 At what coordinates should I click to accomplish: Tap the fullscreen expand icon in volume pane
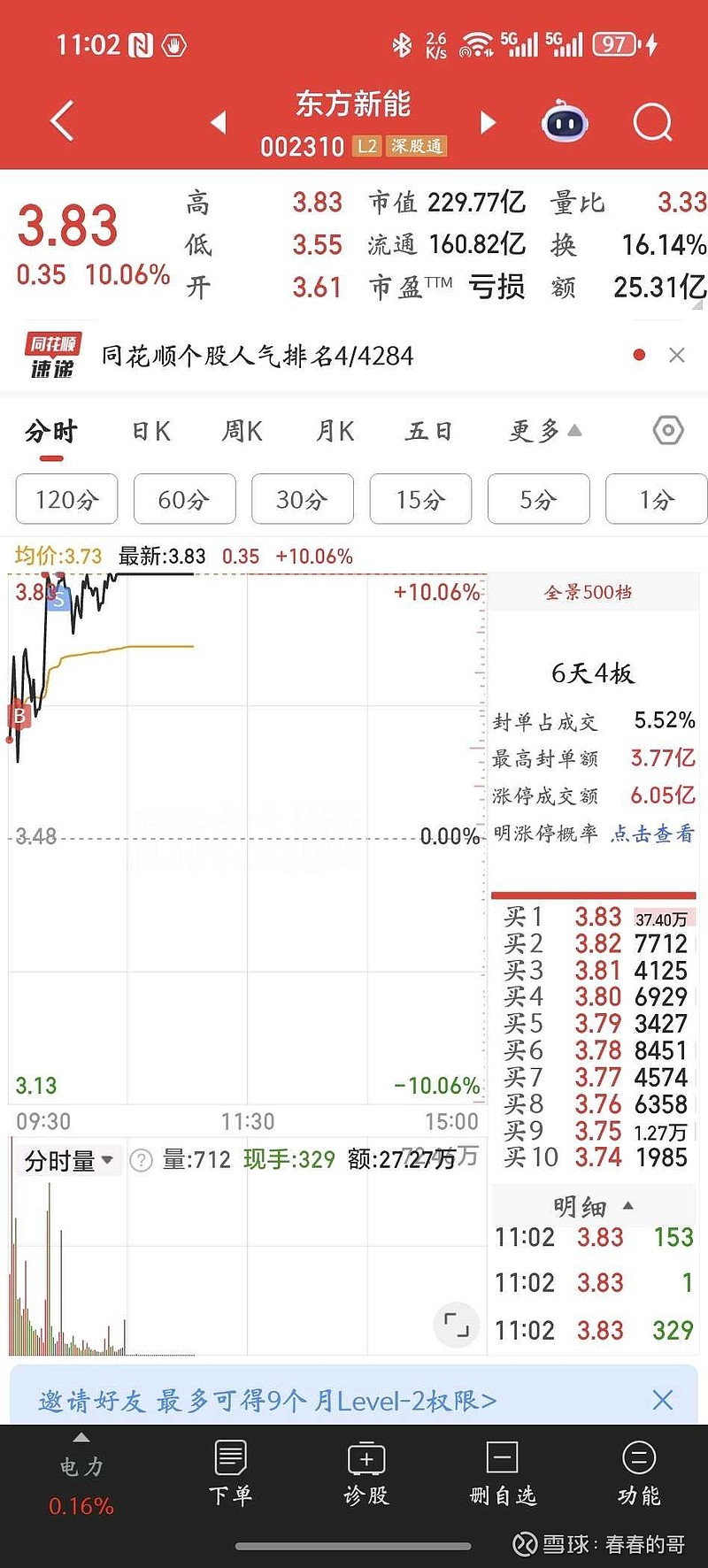(x=456, y=1325)
